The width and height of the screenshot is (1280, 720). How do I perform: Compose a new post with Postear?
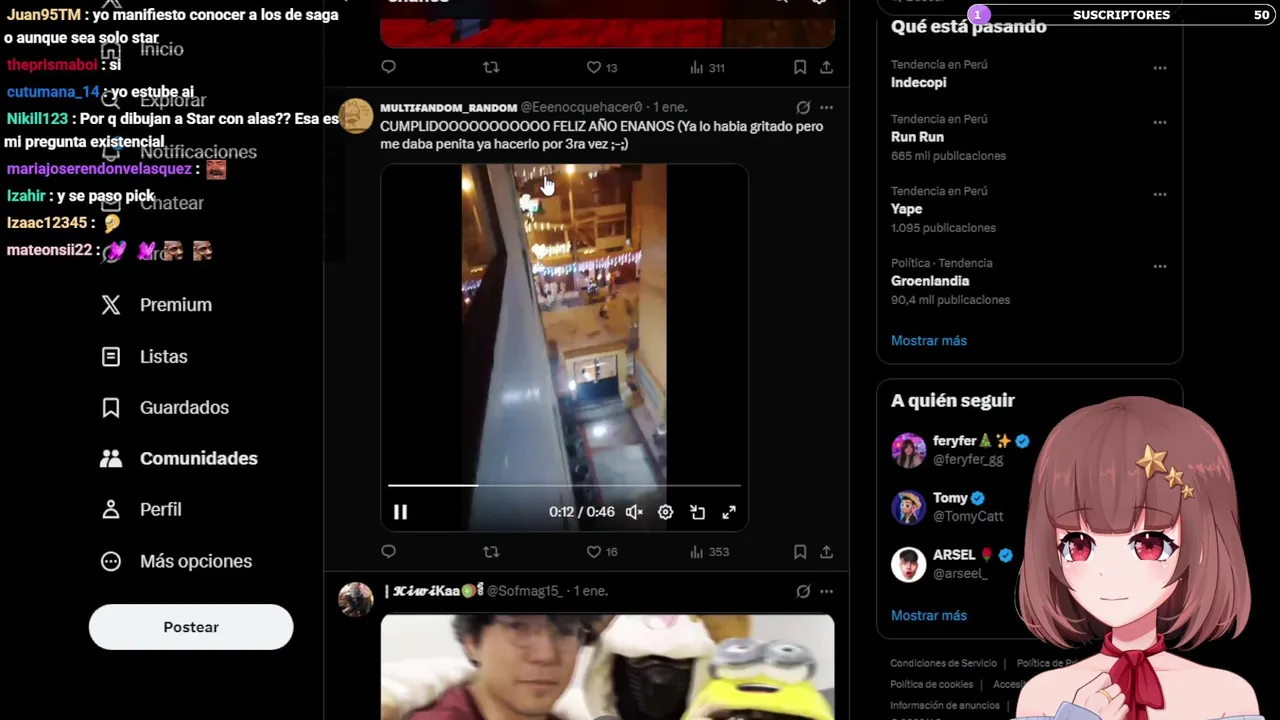(191, 627)
